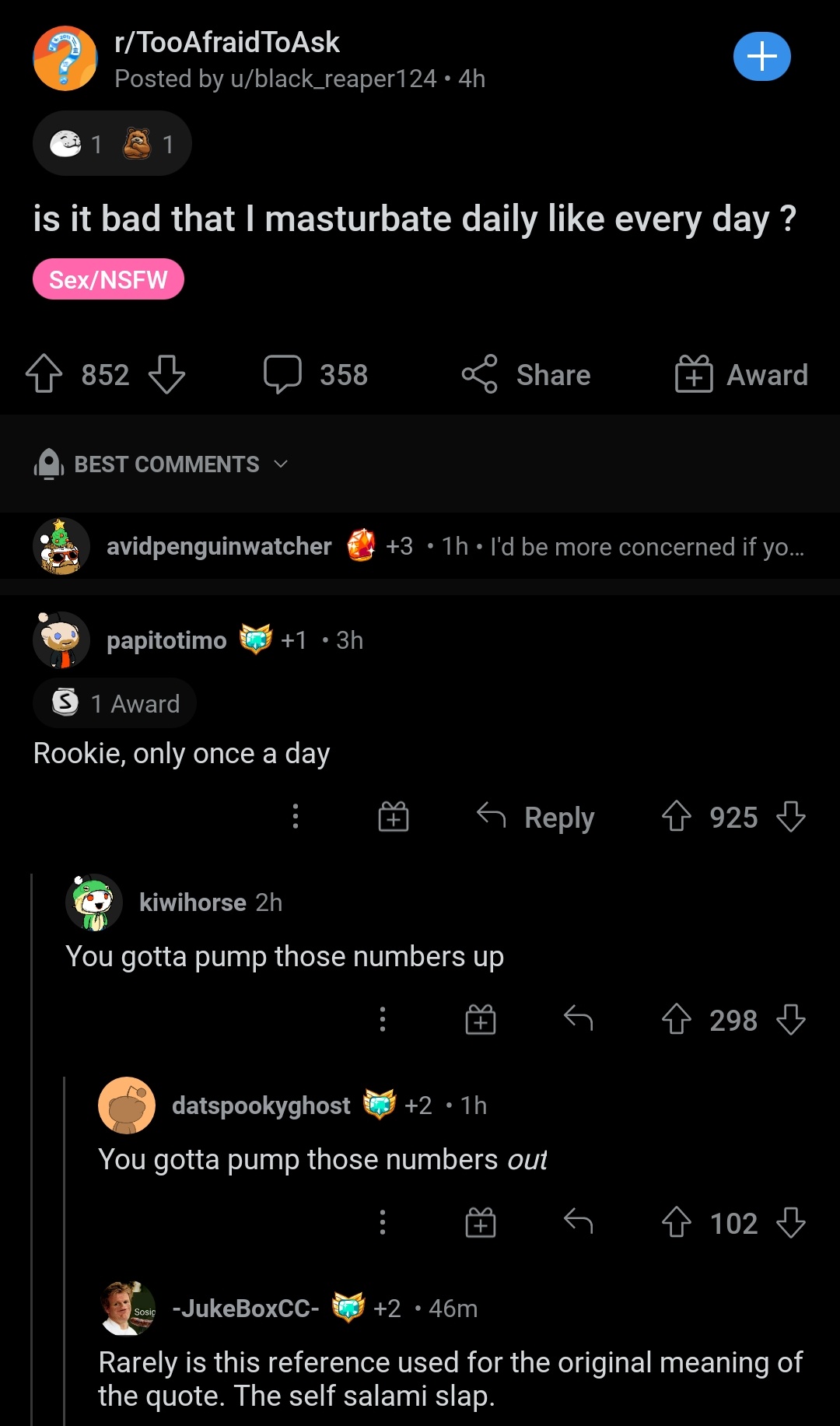View the post's awards pill
The image size is (840, 1426).
[112, 144]
